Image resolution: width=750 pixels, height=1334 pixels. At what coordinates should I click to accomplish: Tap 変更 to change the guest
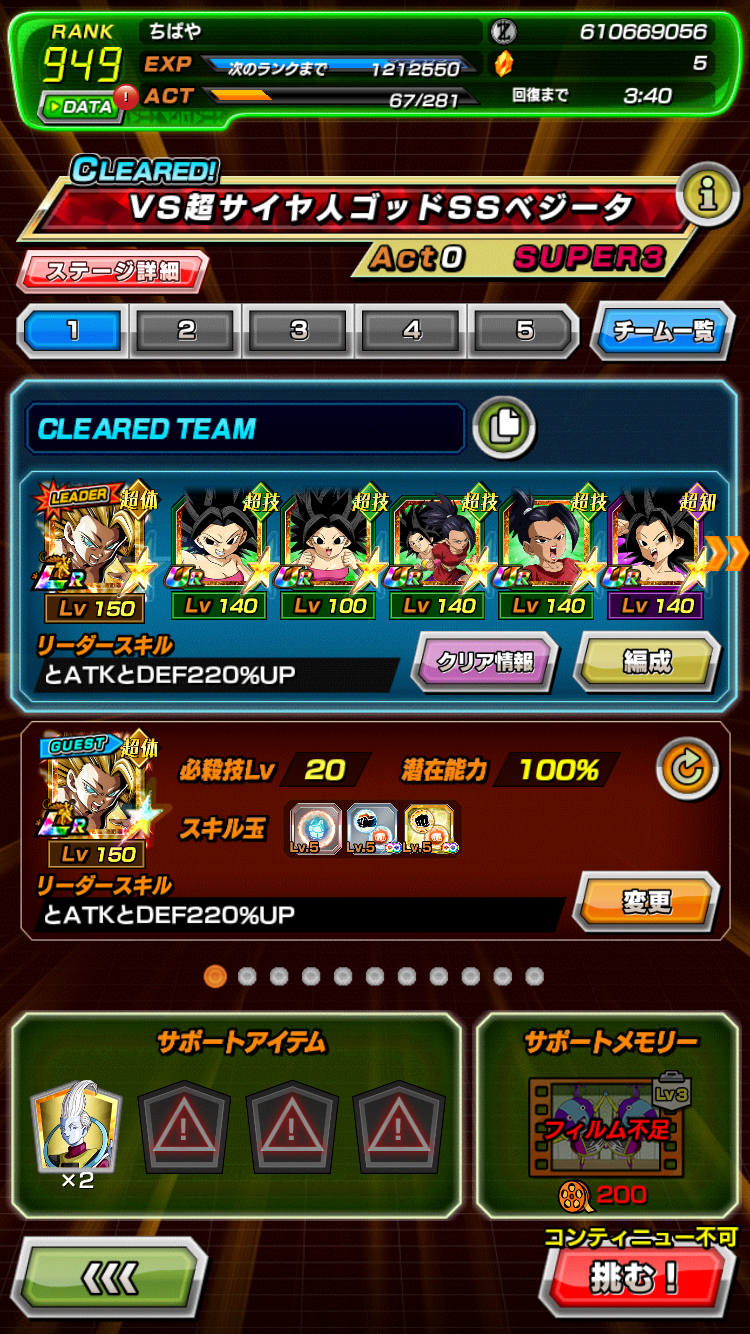tap(646, 901)
